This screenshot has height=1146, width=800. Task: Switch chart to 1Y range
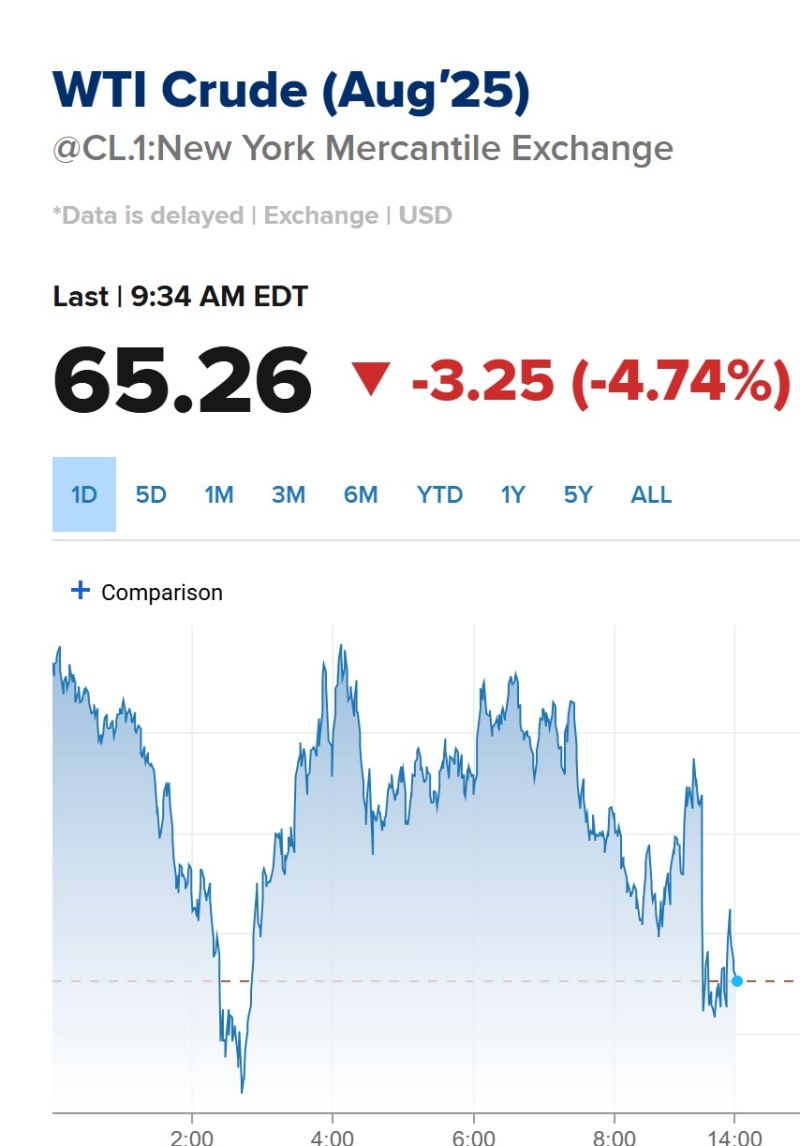[x=513, y=495]
